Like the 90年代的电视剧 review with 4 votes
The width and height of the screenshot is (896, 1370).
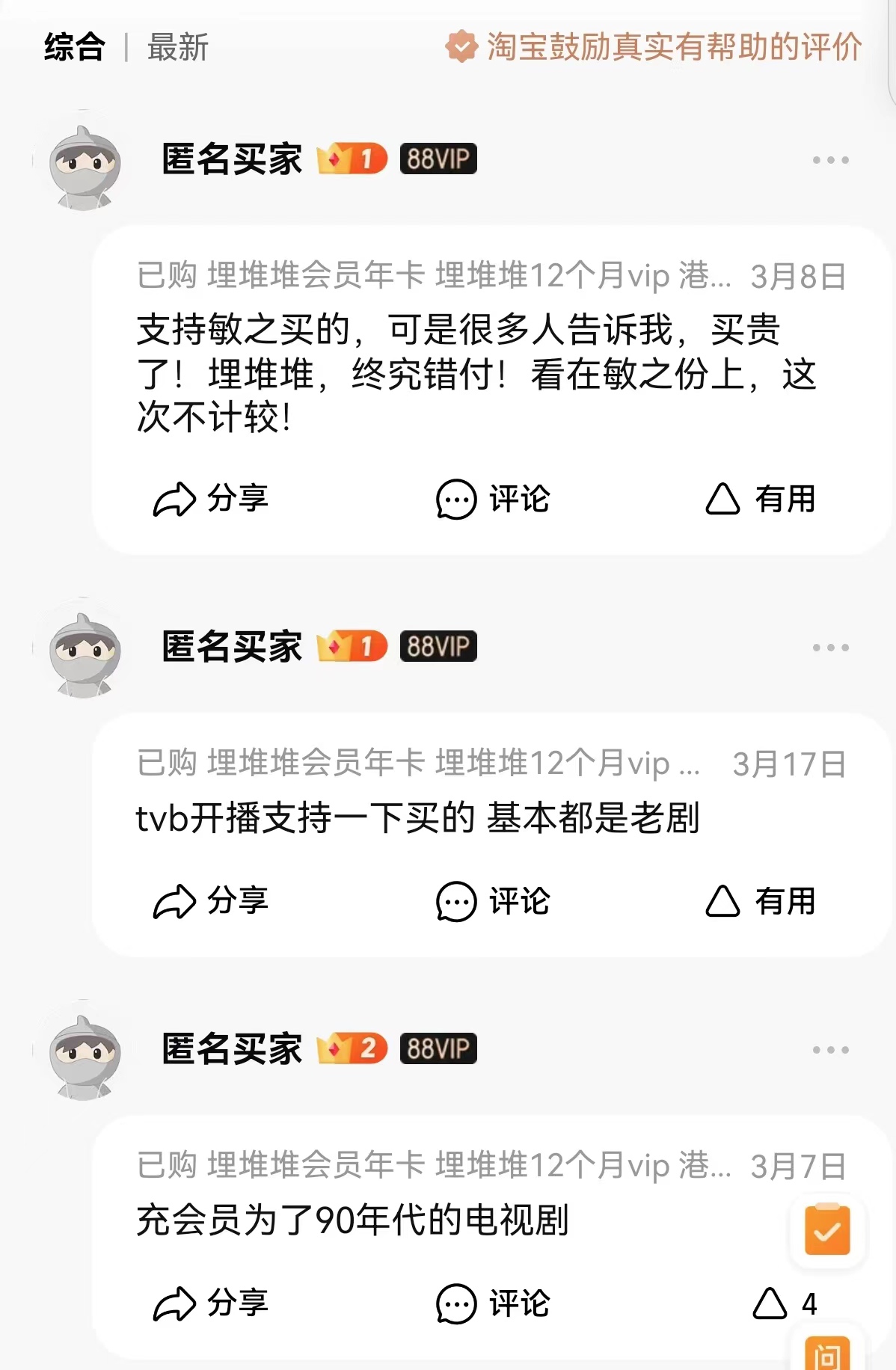point(784,1303)
